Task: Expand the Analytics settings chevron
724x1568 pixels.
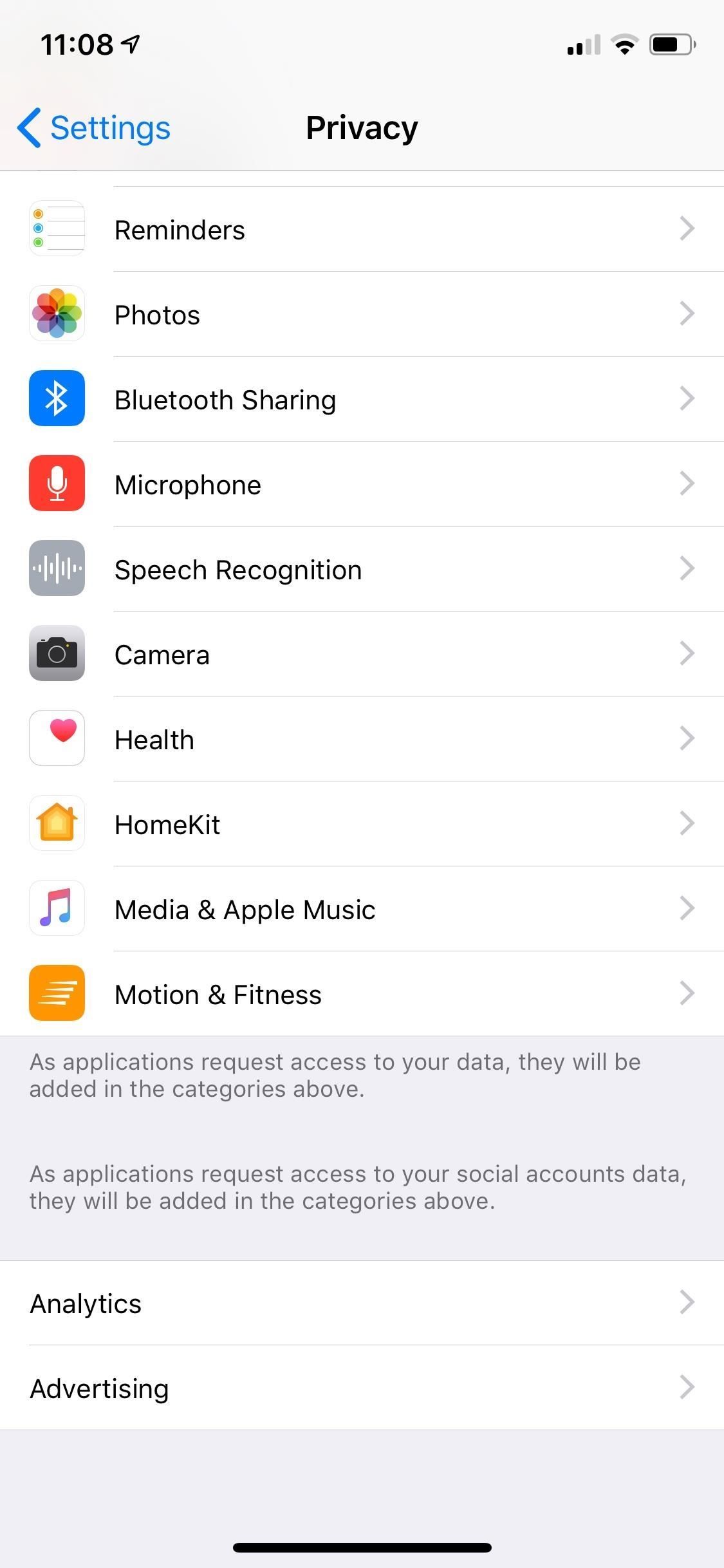Action: 687,1303
